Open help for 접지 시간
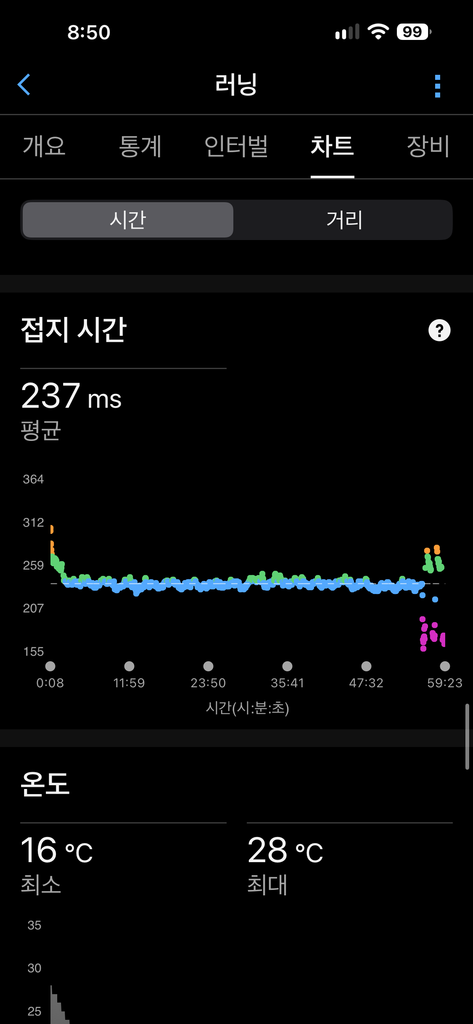 point(439,331)
